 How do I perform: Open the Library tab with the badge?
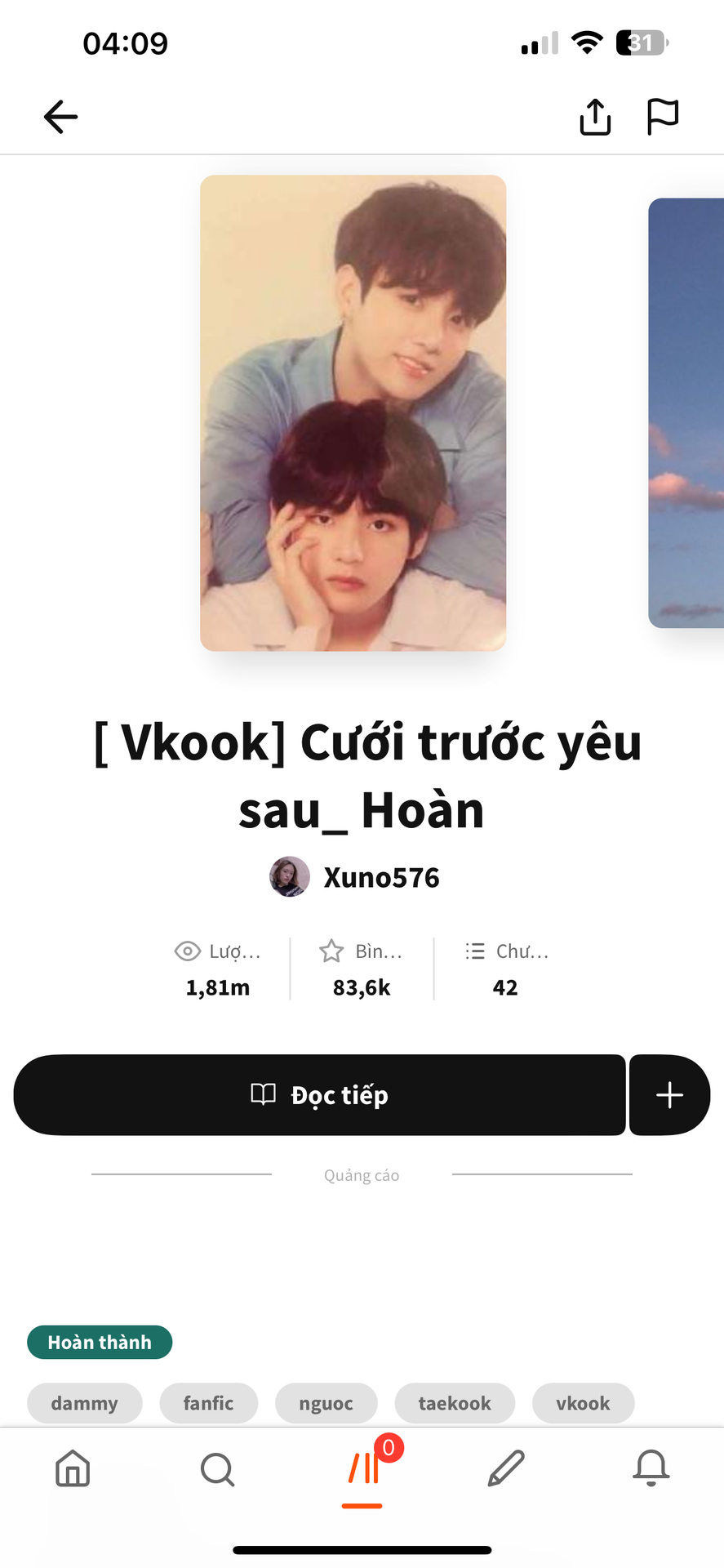coord(363,1468)
